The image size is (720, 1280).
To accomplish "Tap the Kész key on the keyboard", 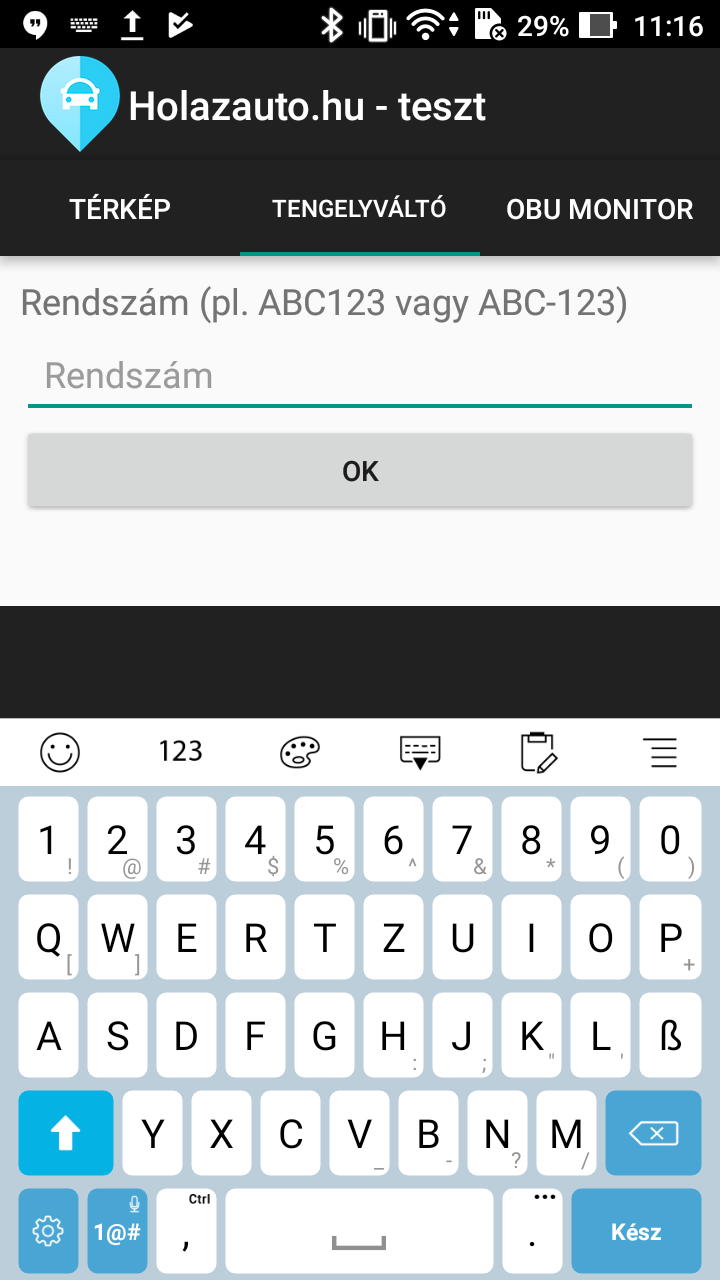I will pos(636,1231).
